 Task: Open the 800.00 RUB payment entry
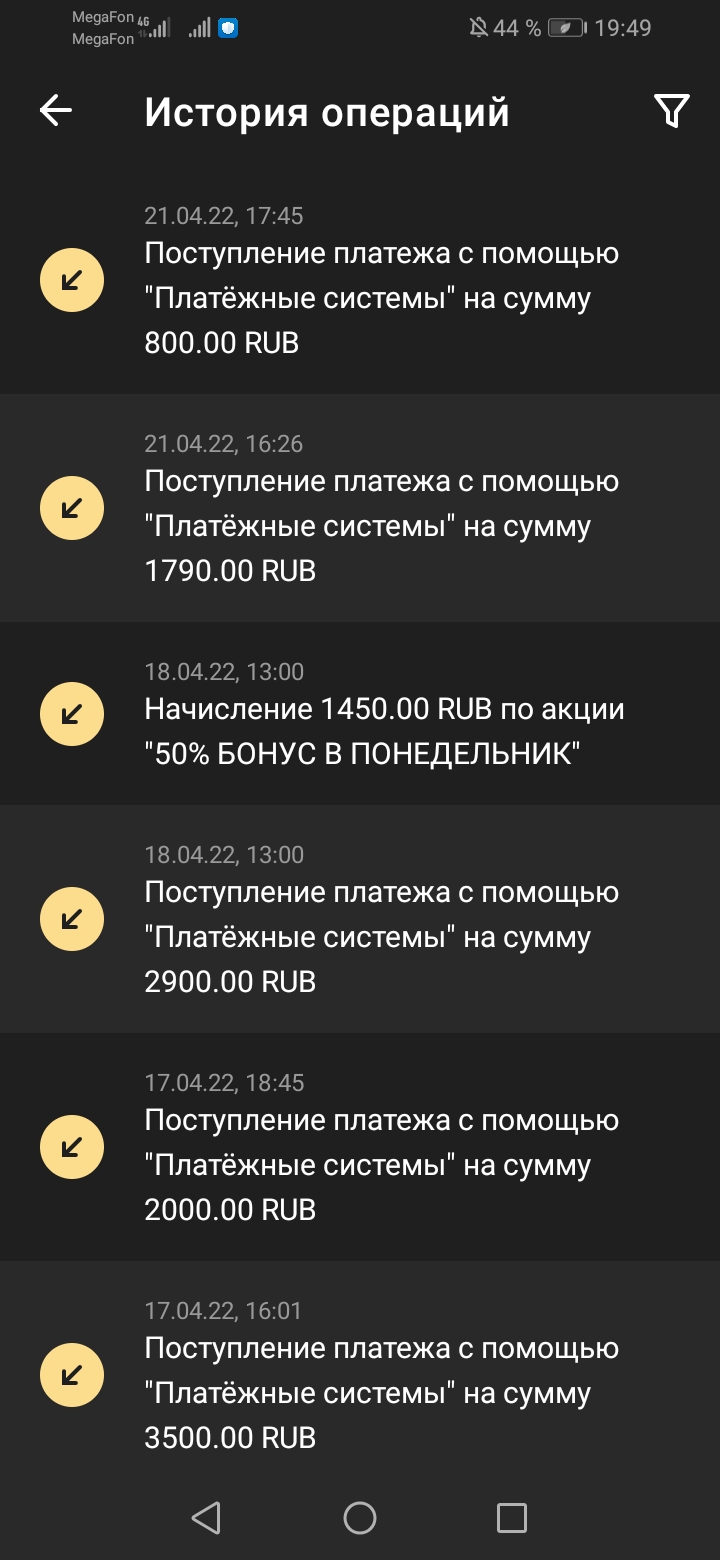pos(360,280)
